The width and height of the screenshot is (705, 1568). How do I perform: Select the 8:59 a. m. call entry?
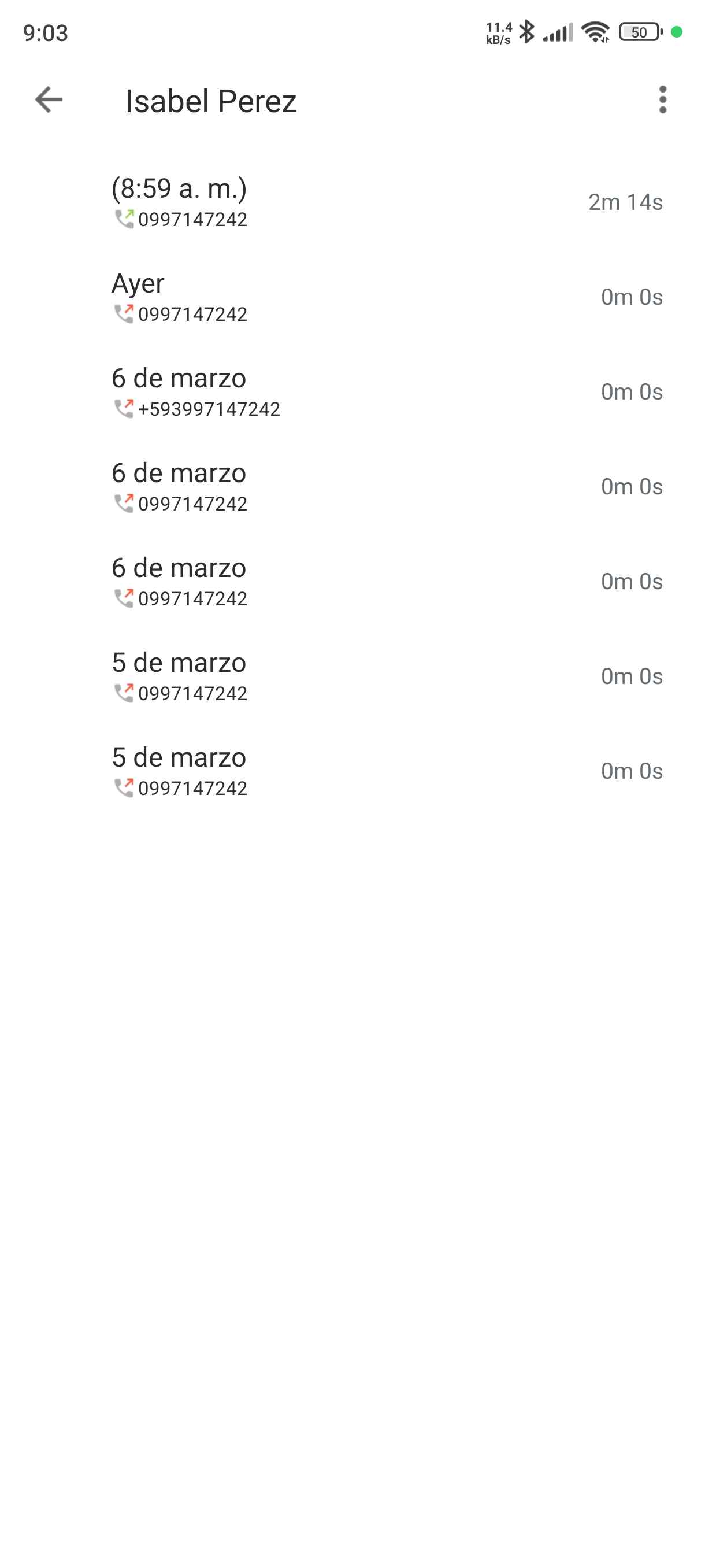click(x=353, y=202)
